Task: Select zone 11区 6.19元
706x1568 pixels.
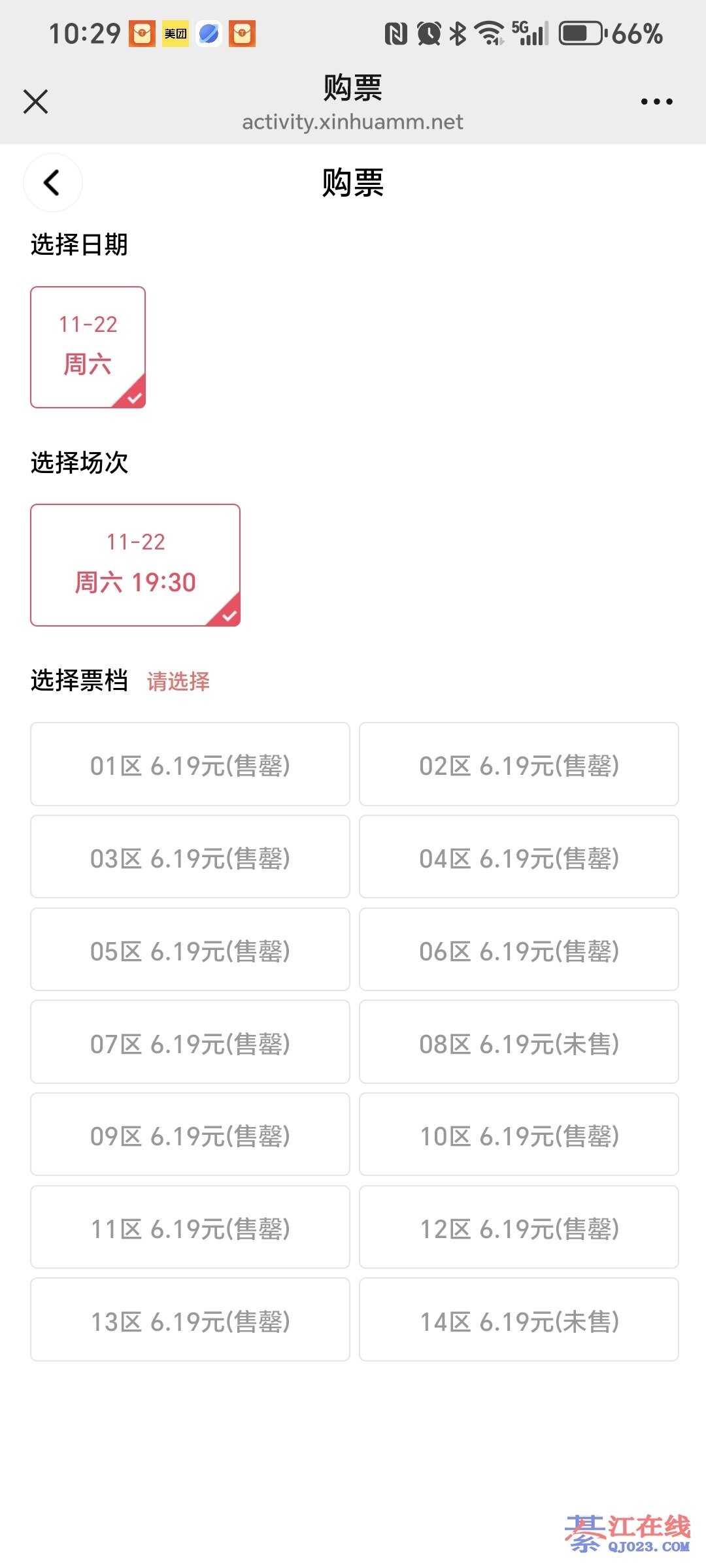Action: point(190,1228)
